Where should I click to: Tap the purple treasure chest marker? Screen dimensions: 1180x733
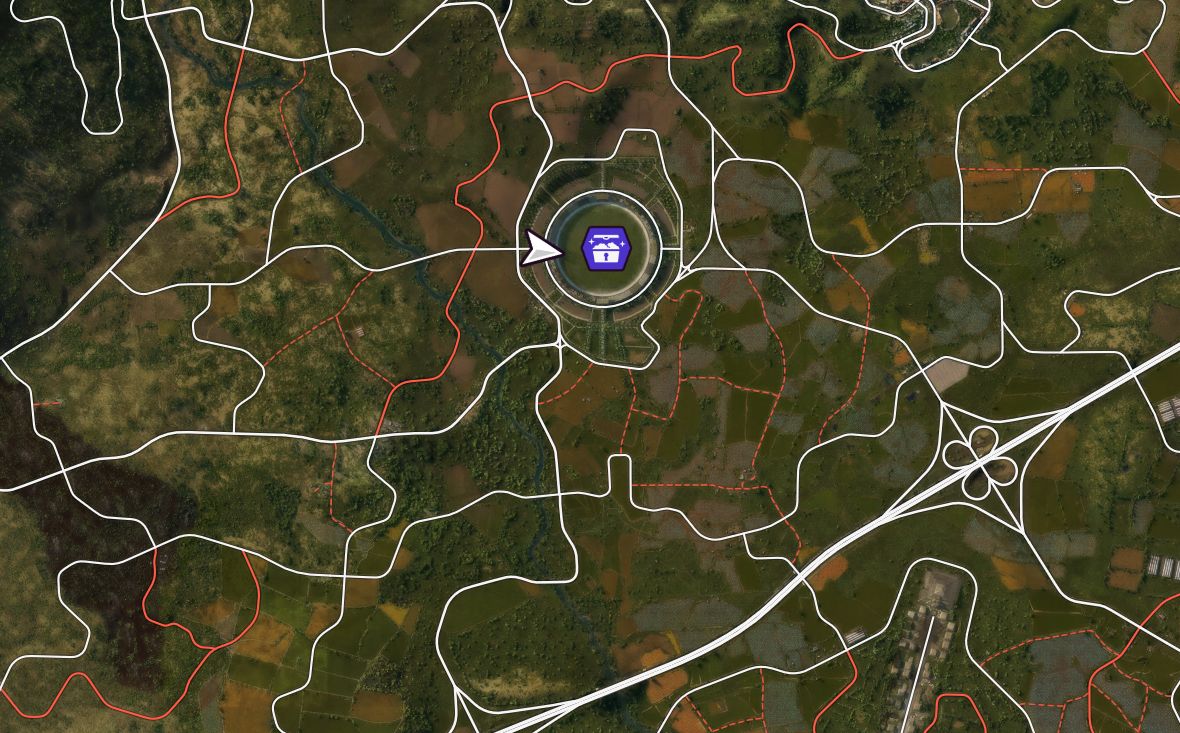point(604,247)
